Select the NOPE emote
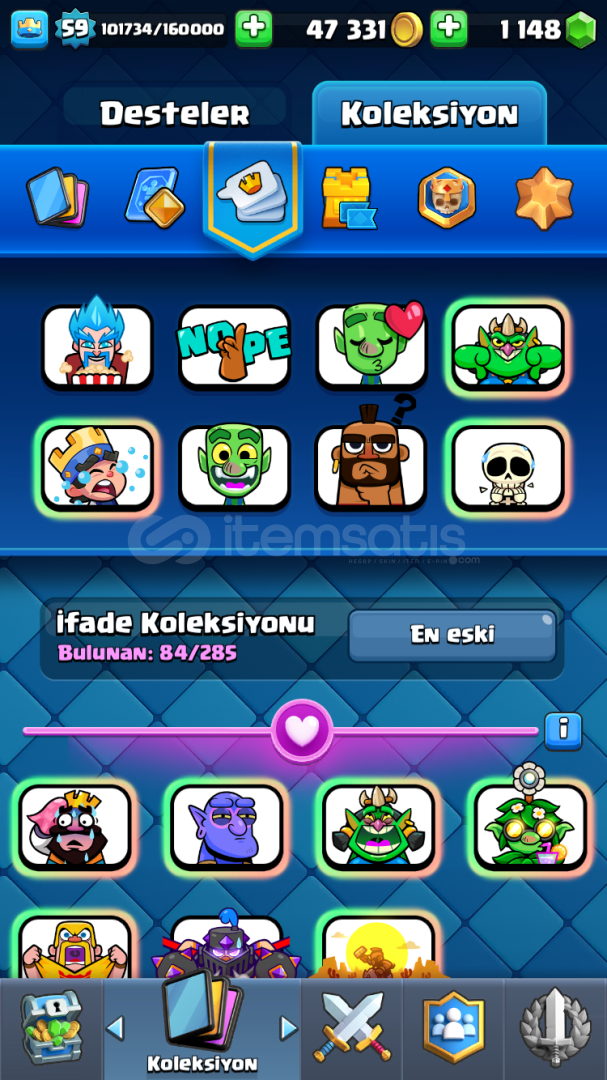607x1080 pixels. 234,347
